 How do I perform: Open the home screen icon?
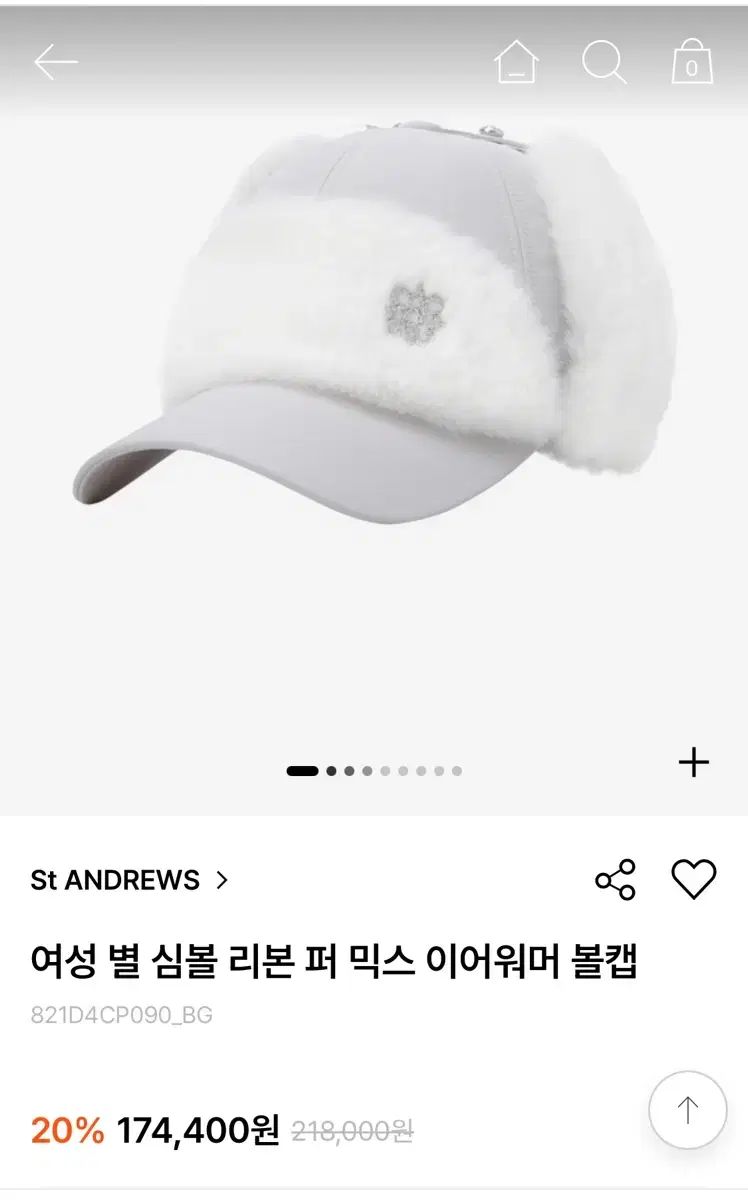click(514, 61)
